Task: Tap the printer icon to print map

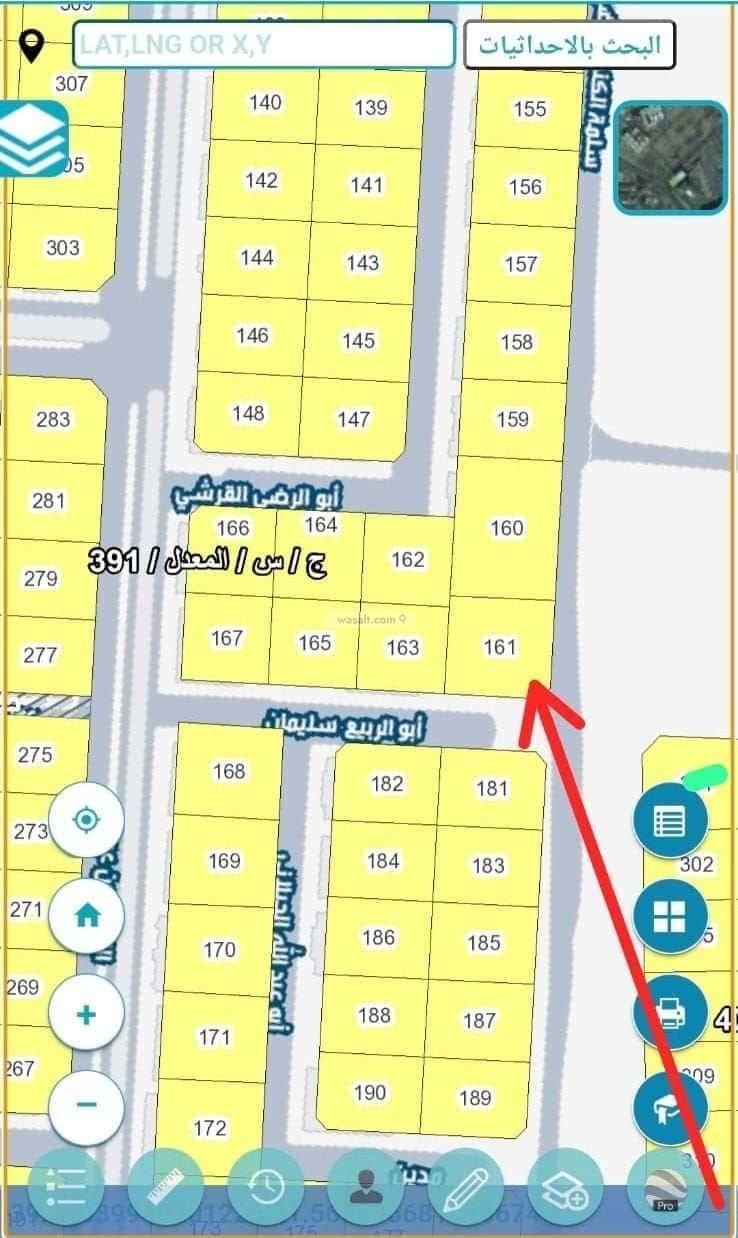Action: pos(670,1014)
